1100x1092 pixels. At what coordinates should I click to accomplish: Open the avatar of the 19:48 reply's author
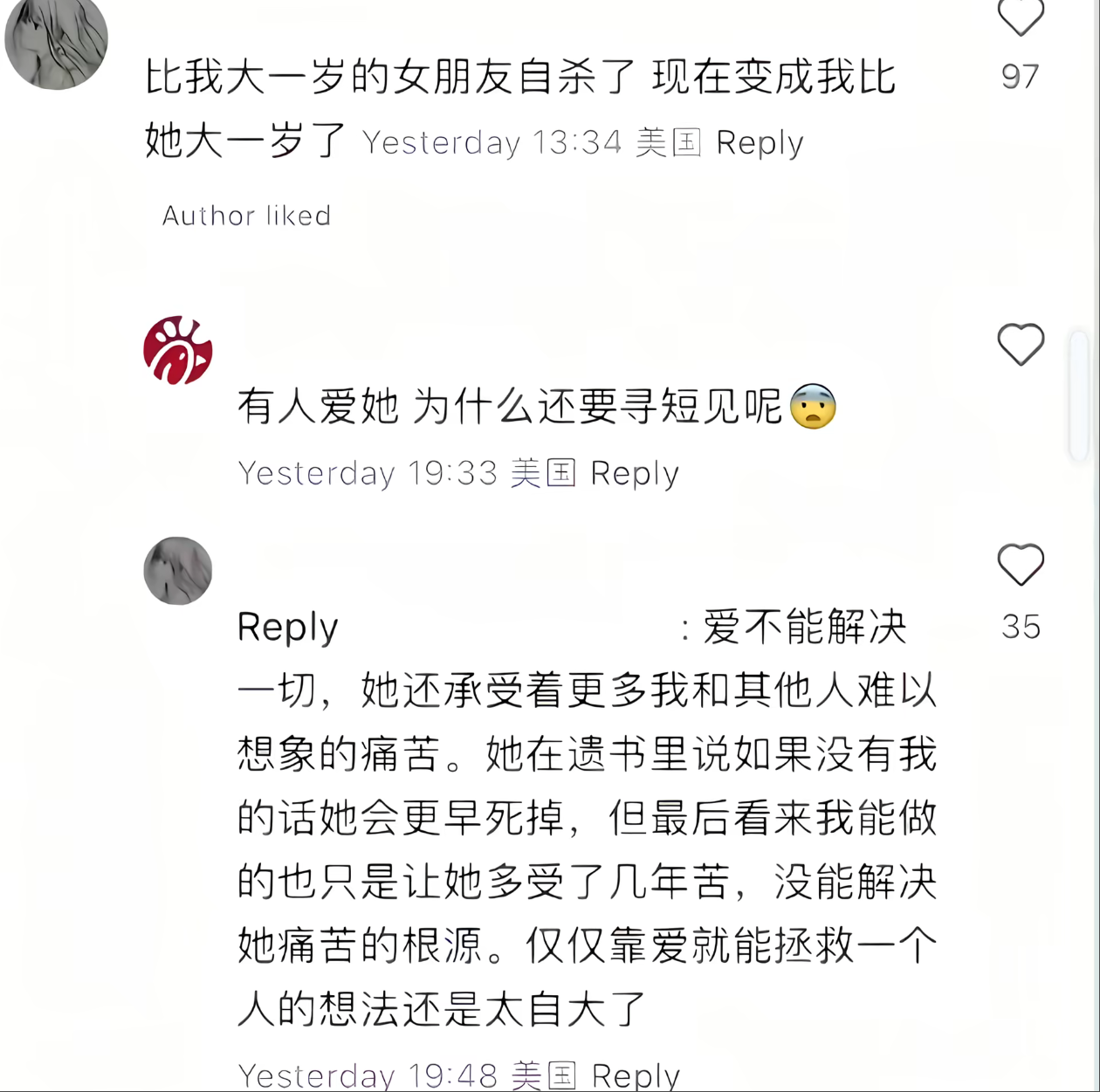(x=178, y=571)
